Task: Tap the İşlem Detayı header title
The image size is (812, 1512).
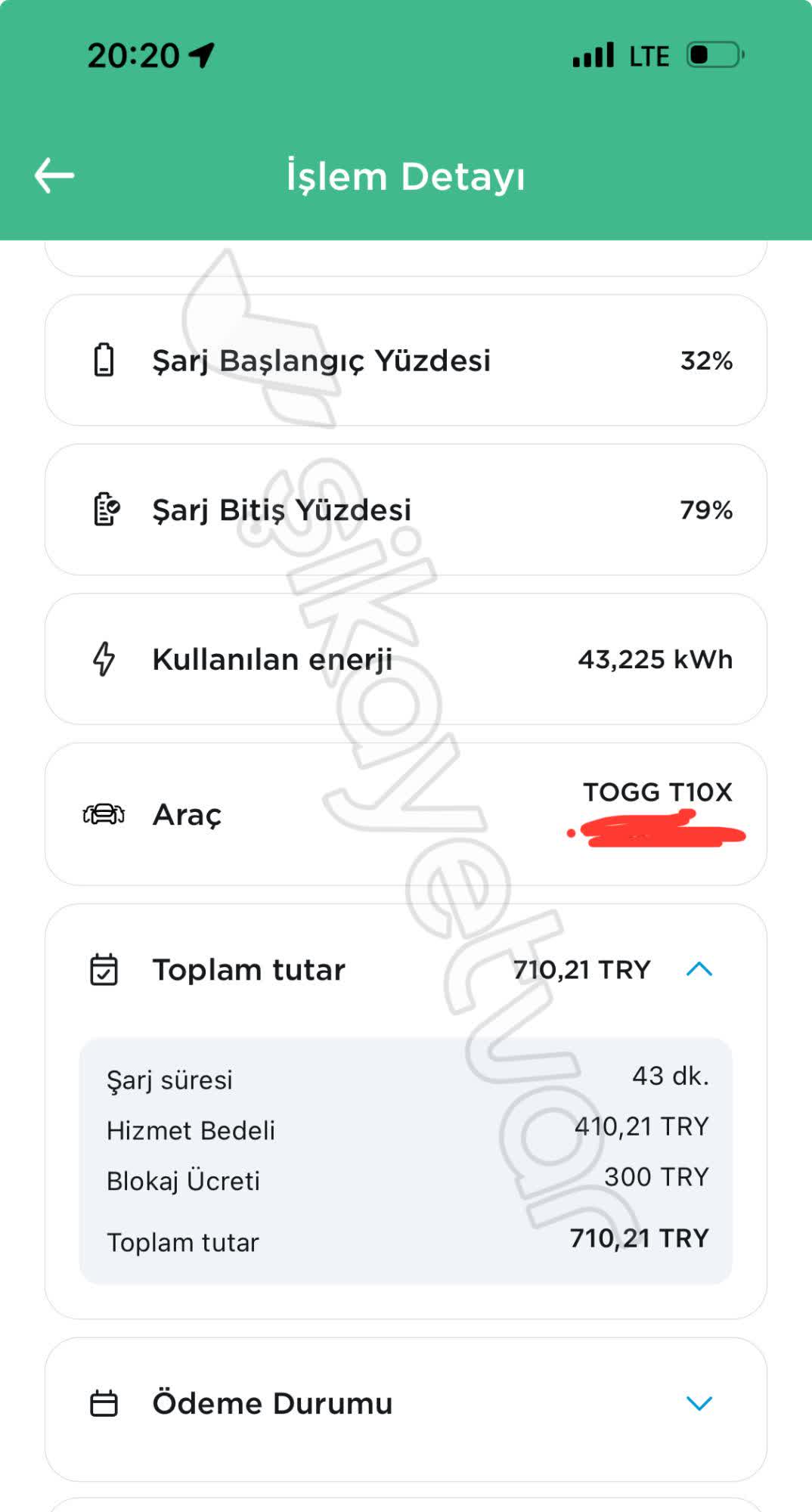Action: click(405, 175)
